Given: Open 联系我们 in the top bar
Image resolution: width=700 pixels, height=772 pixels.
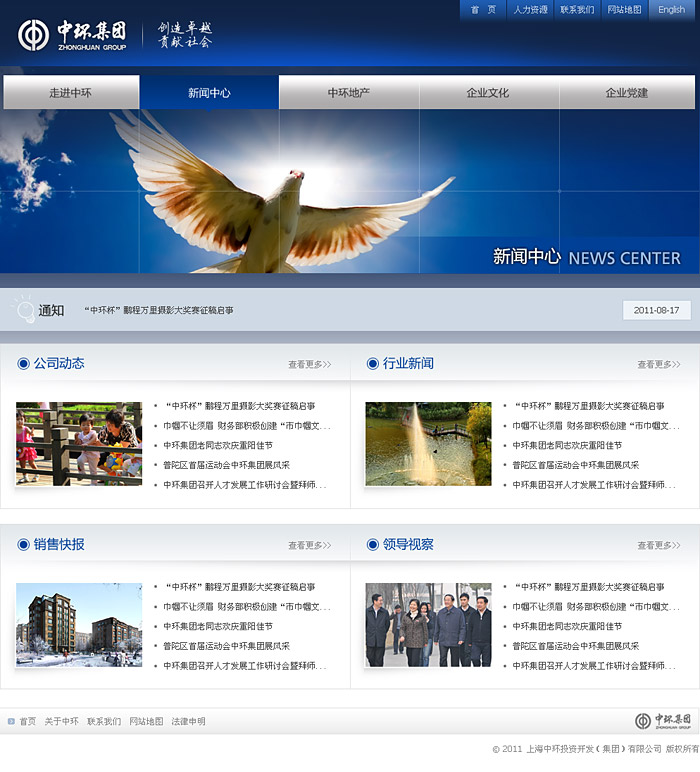Looking at the screenshot, I should (x=577, y=10).
